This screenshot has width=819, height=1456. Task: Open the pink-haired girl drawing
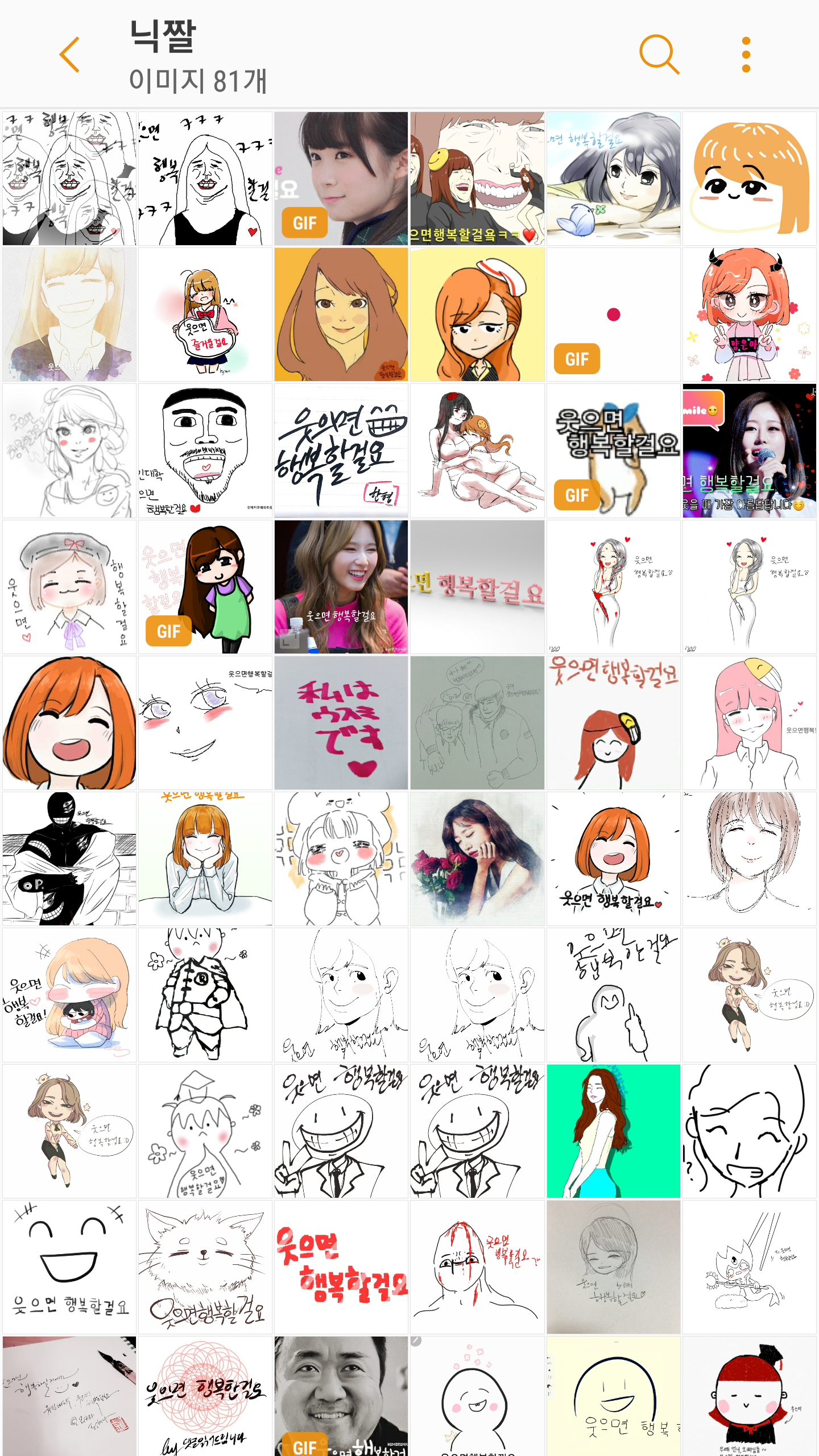click(749, 723)
